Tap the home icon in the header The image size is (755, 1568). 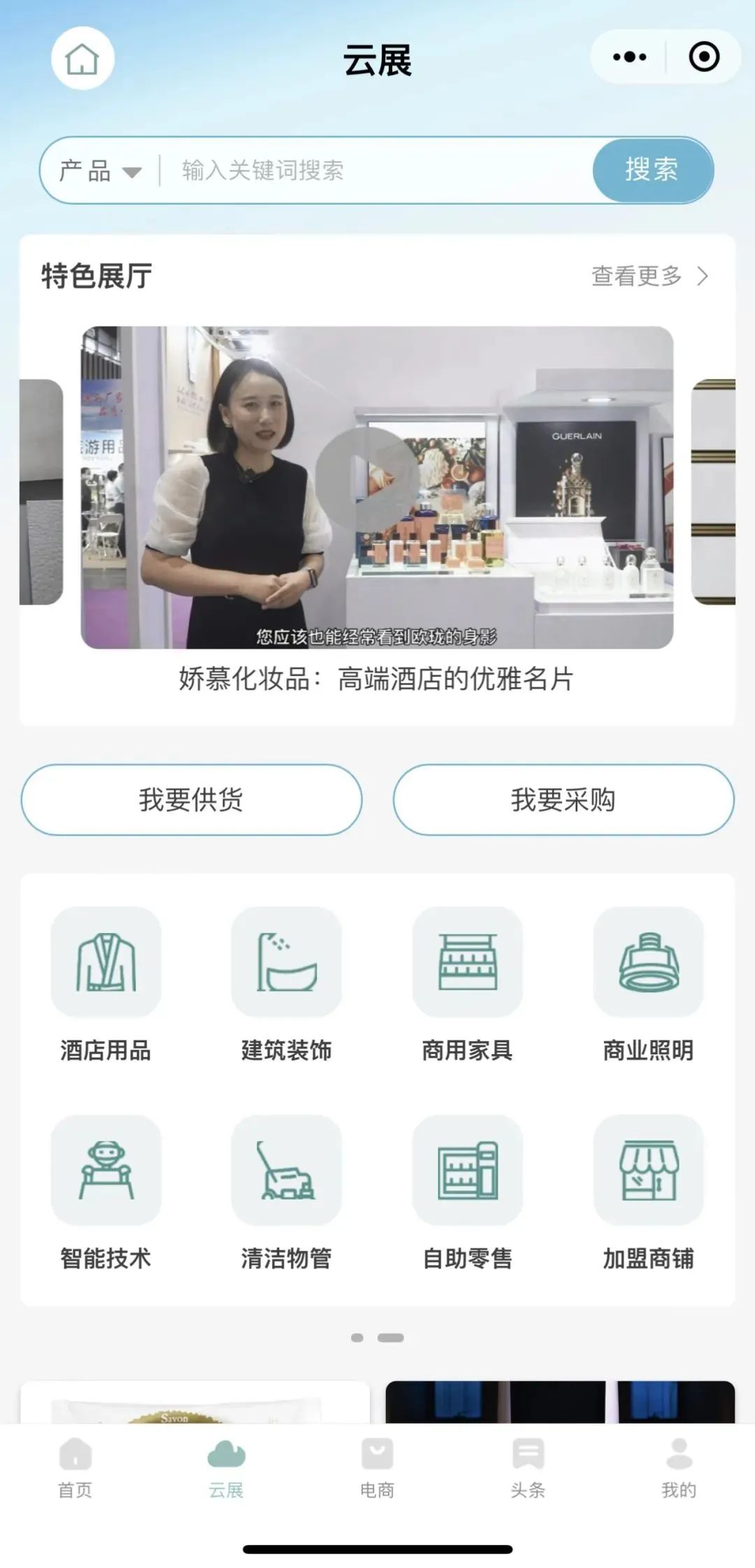(x=82, y=58)
